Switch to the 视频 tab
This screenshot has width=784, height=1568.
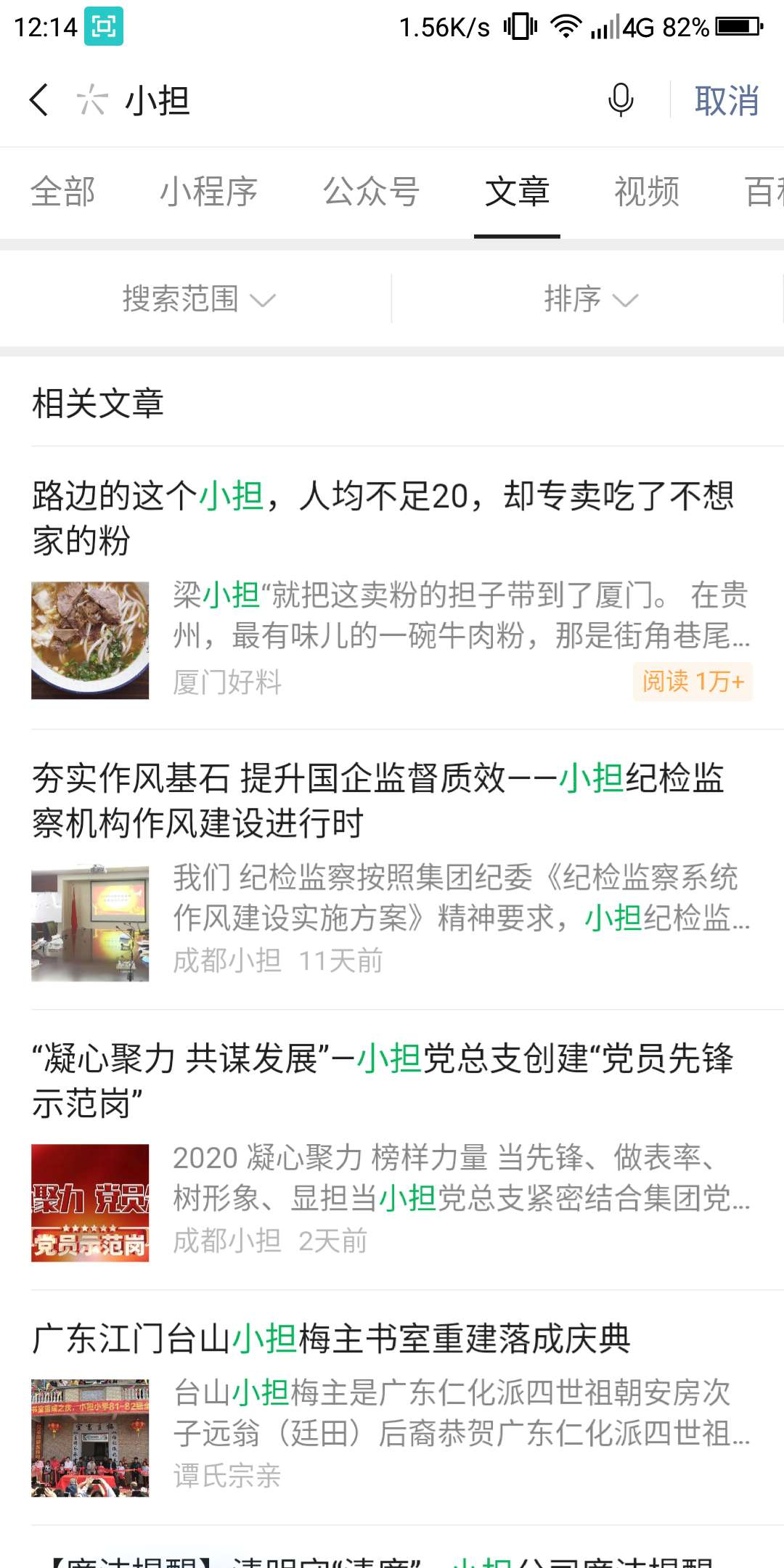coord(647,192)
